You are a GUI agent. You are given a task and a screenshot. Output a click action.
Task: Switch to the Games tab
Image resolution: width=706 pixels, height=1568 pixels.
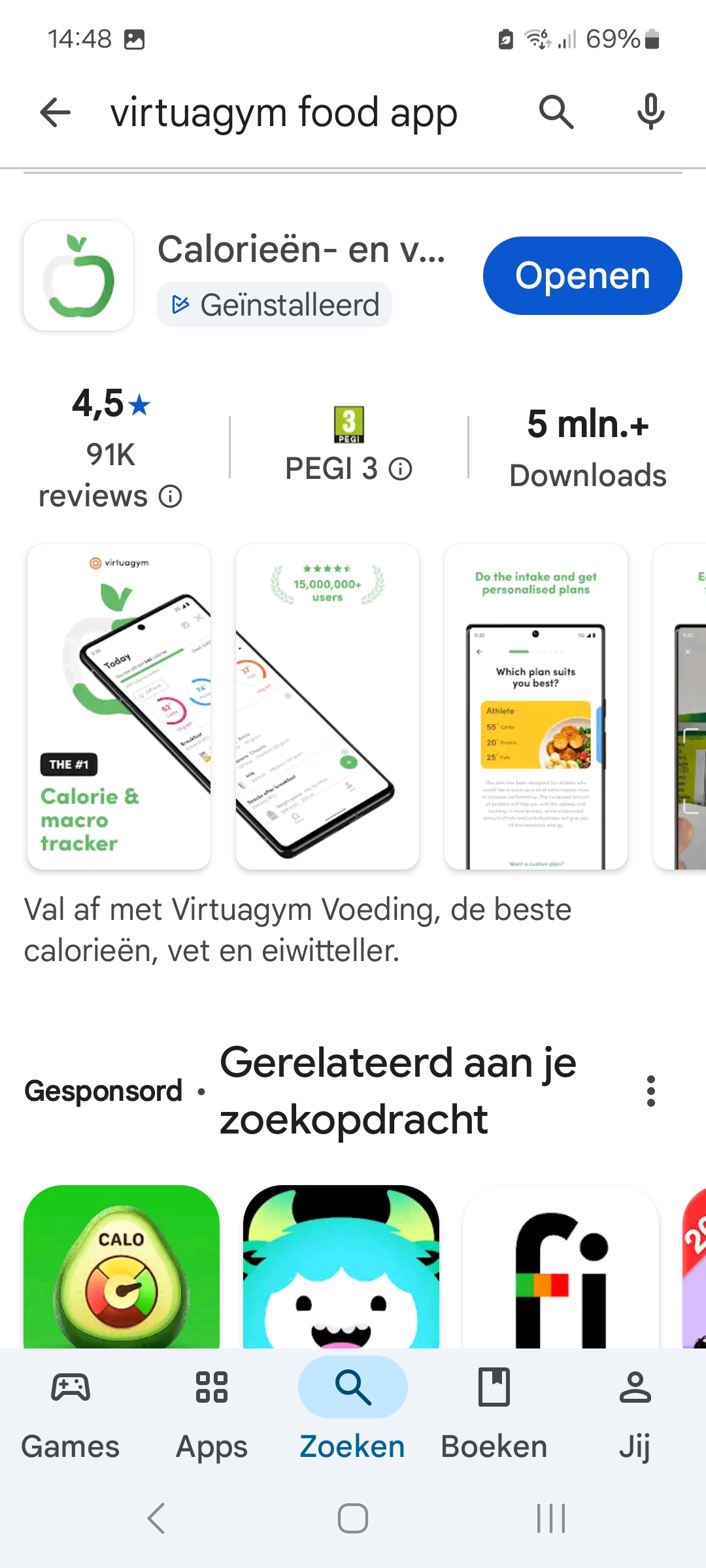click(71, 1413)
